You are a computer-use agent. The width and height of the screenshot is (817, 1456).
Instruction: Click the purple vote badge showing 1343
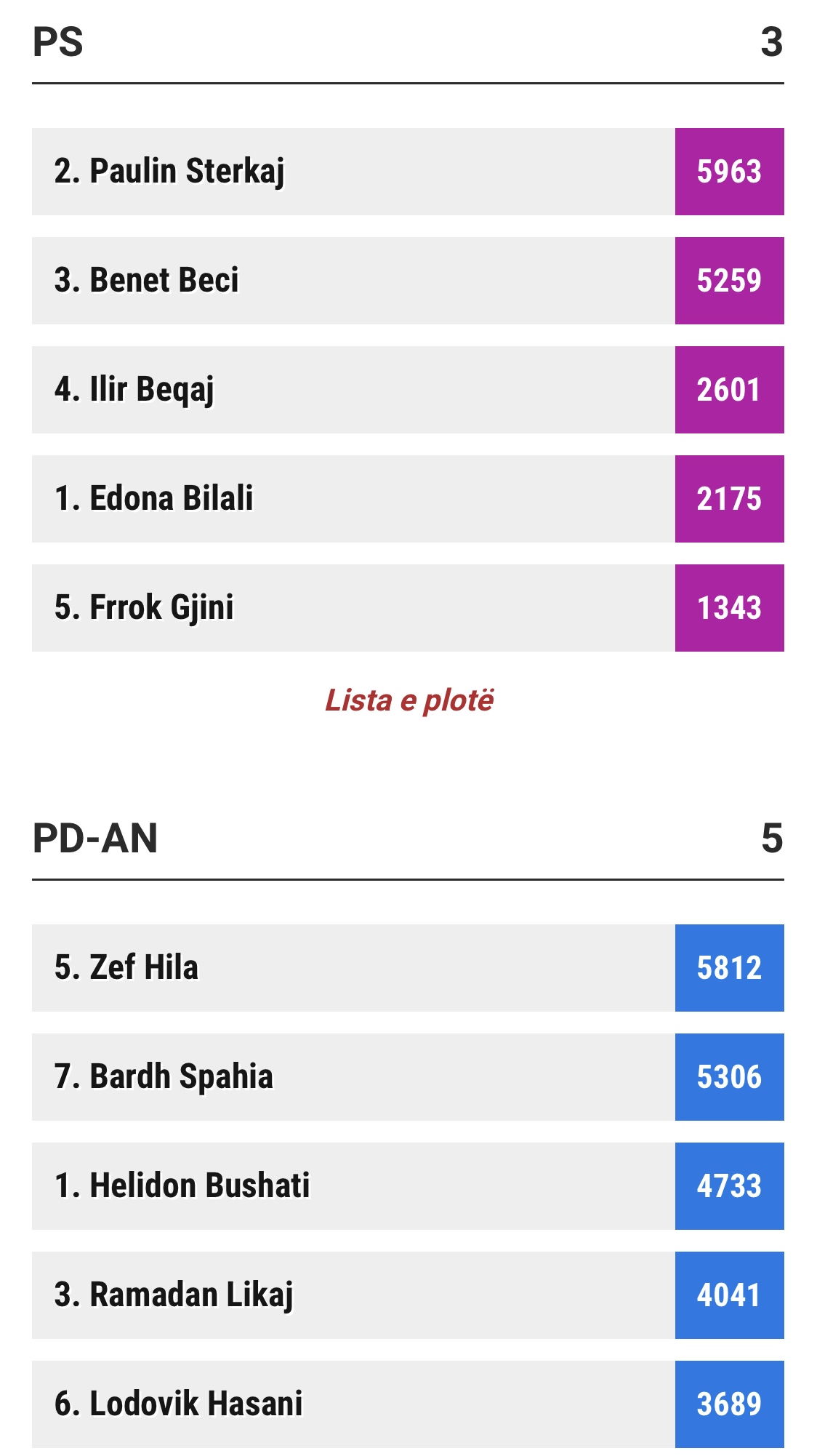pyautogui.click(x=730, y=608)
